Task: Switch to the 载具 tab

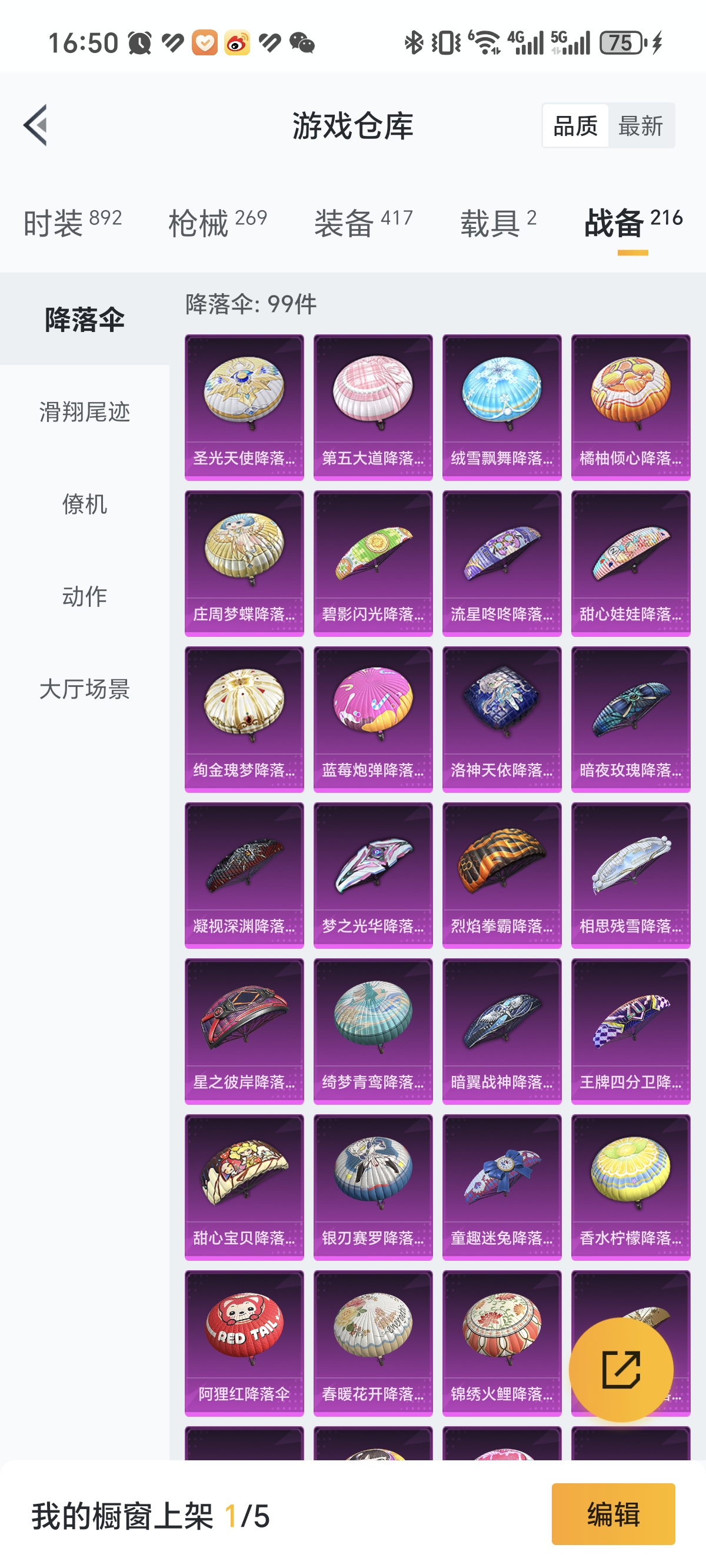Action: [x=498, y=222]
